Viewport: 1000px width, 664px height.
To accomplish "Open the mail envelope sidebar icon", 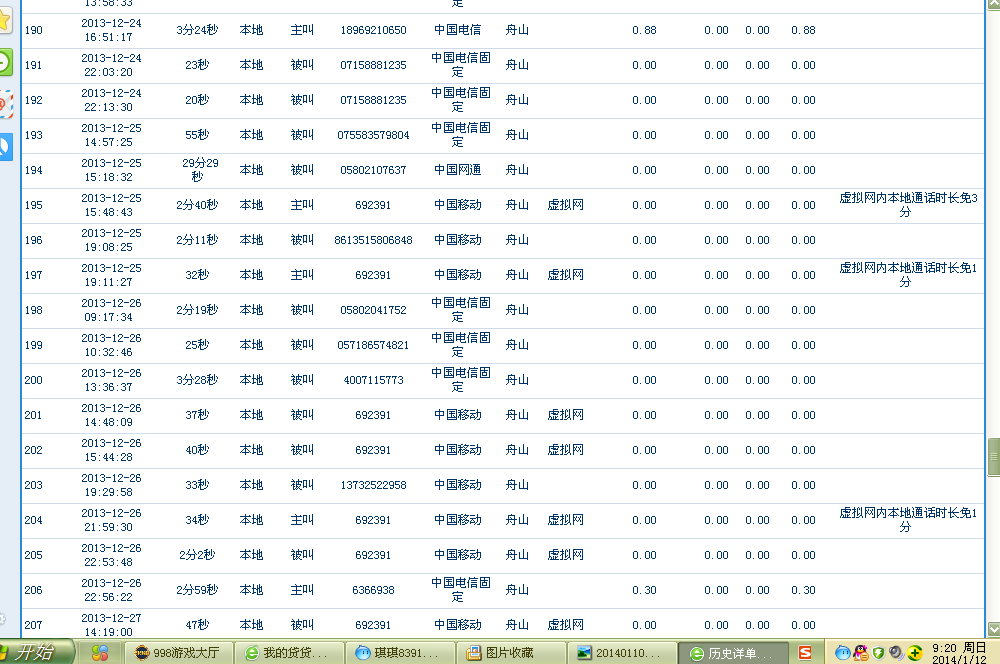I will tap(5, 103).
